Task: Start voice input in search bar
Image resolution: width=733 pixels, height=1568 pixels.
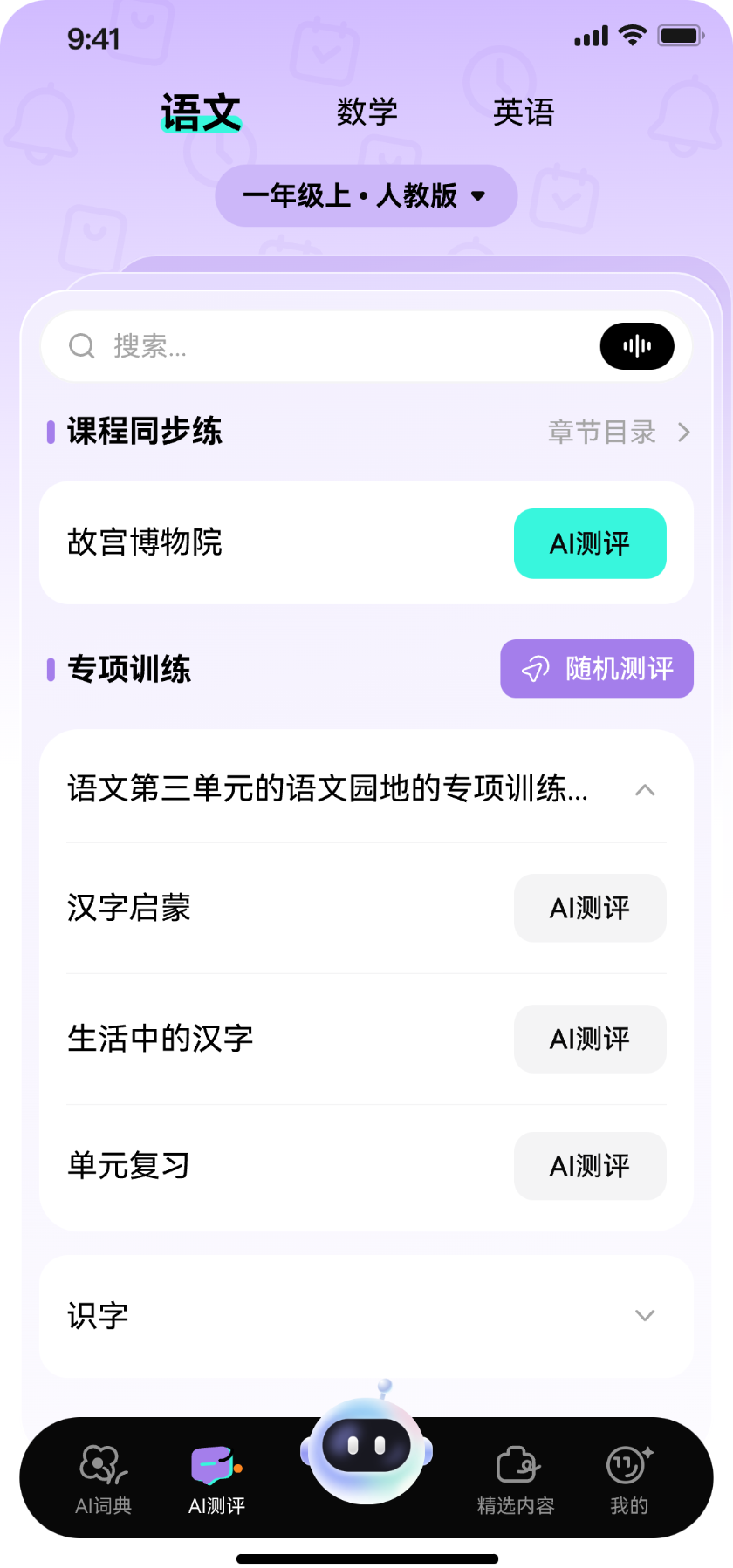Action: click(637, 346)
